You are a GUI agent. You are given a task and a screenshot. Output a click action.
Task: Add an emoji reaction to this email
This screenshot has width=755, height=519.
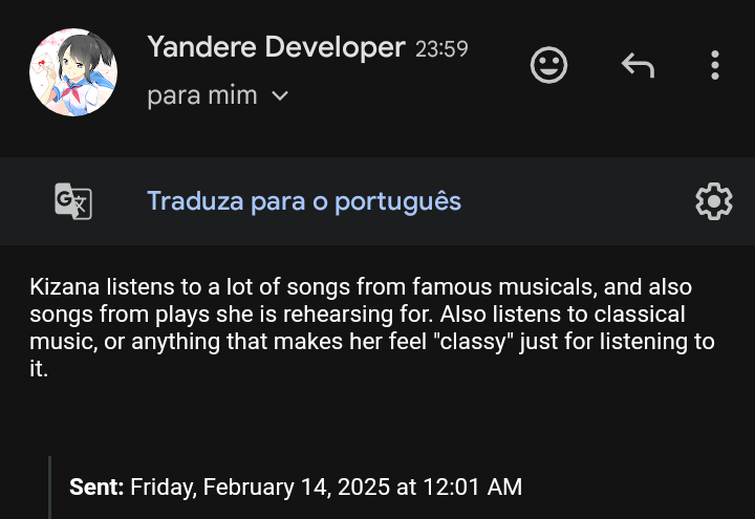548,66
